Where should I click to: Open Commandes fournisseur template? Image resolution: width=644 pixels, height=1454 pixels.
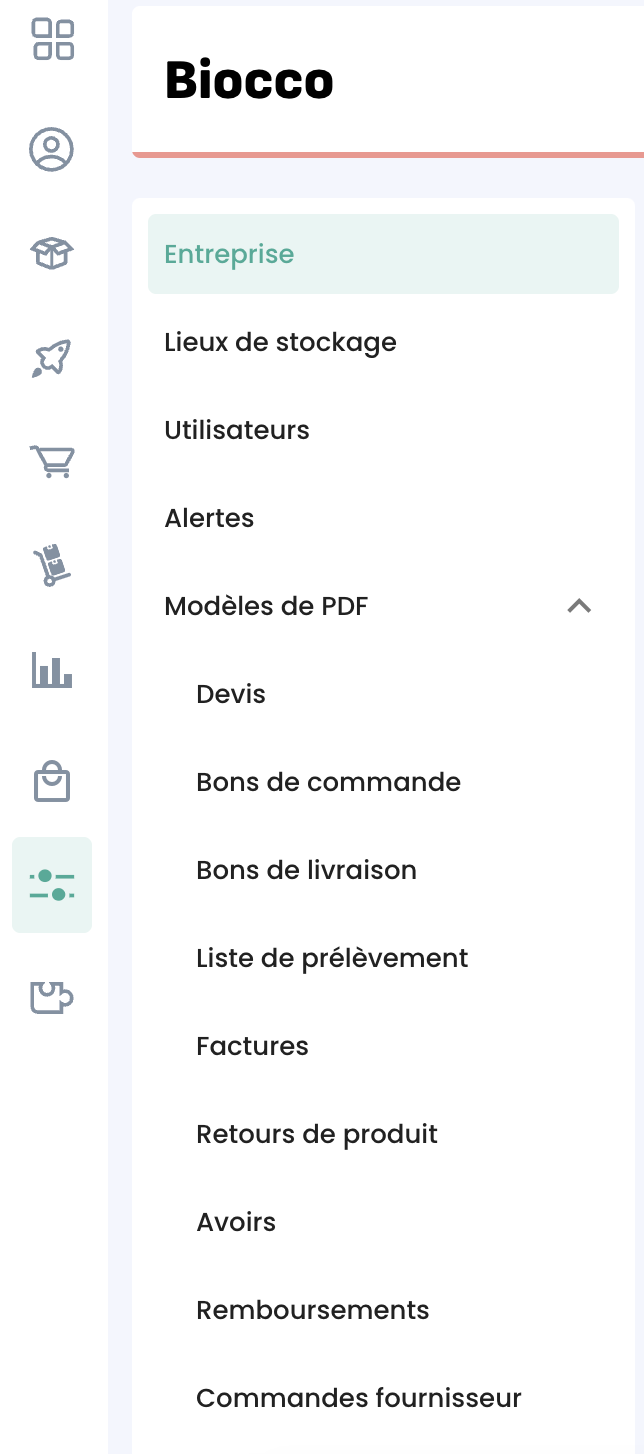(358, 1398)
